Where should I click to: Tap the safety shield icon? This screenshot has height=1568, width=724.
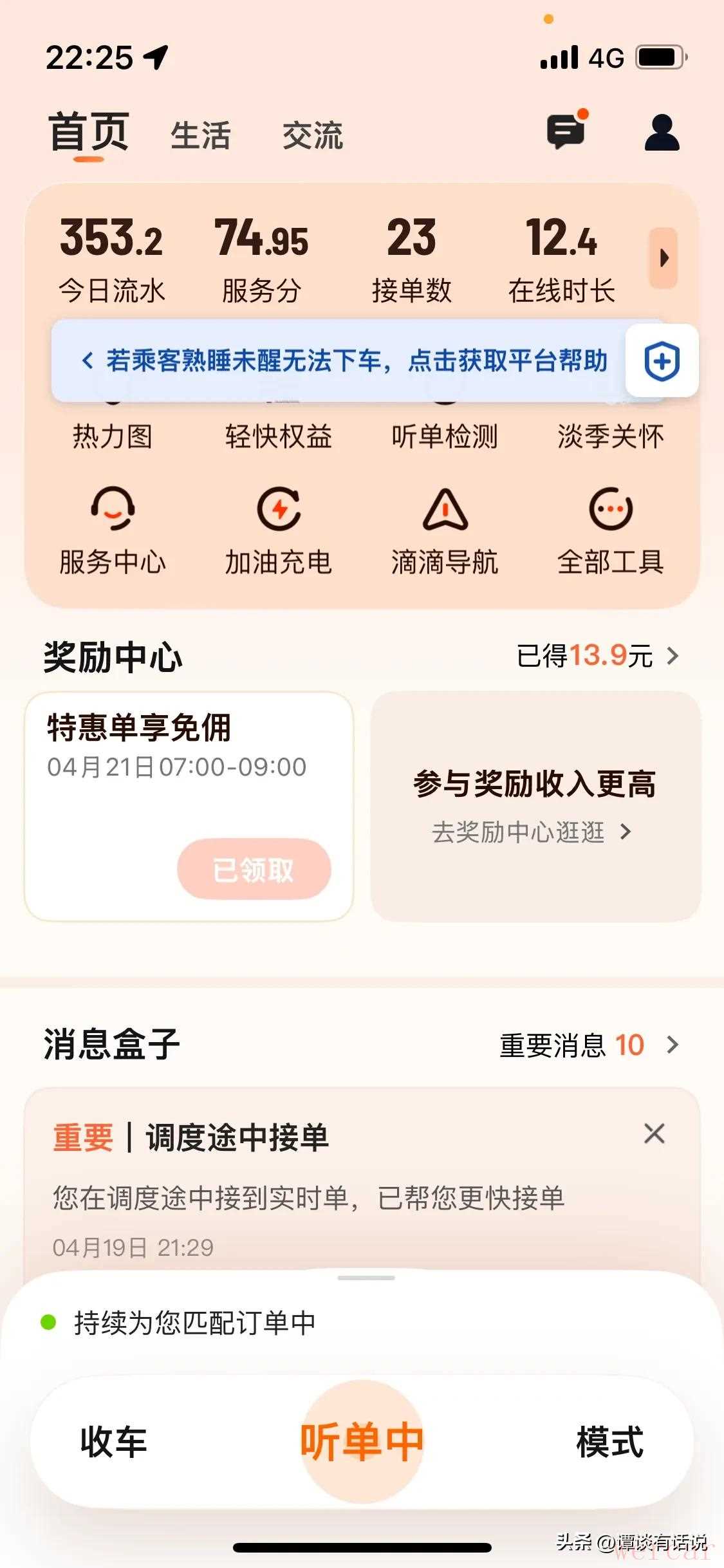point(662,361)
